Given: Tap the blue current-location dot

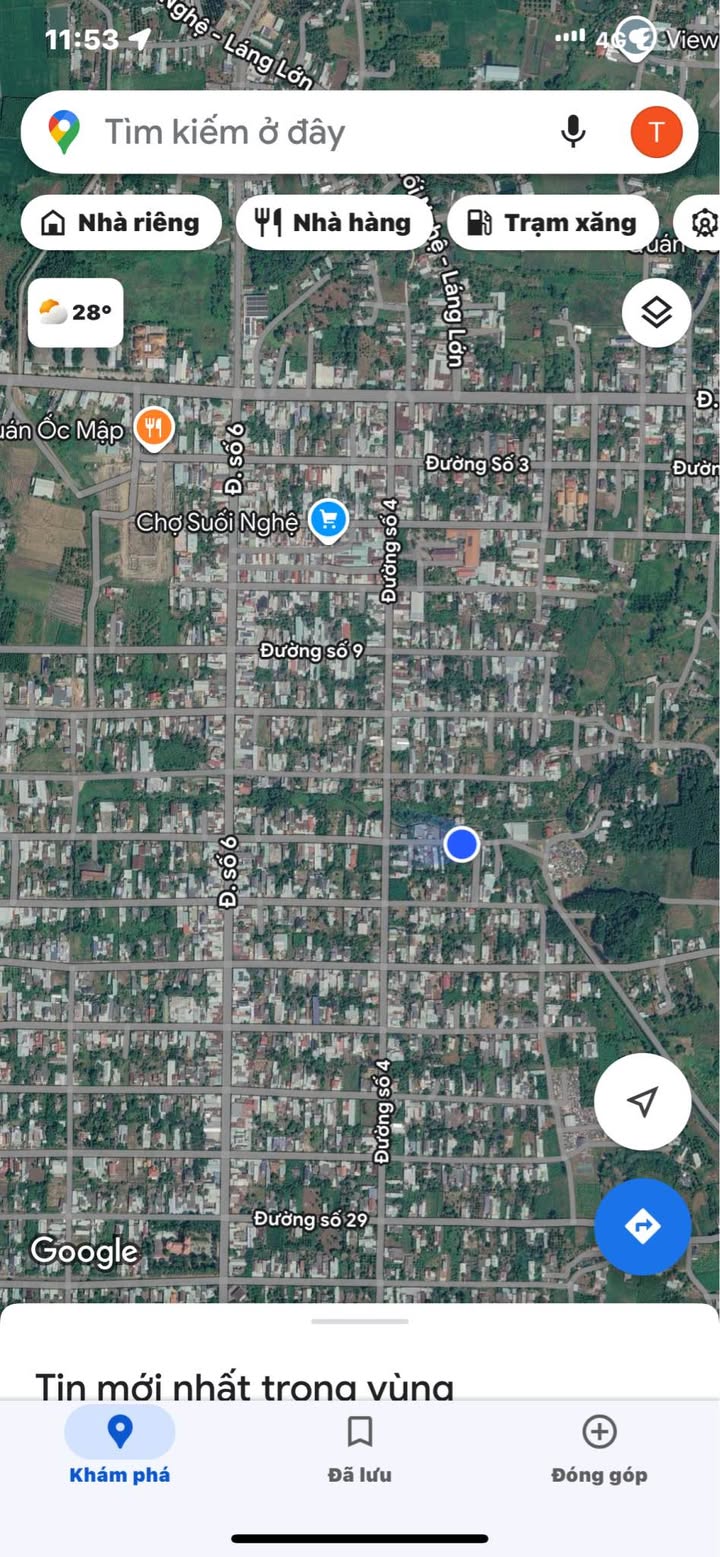Looking at the screenshot, I should click(x=461, y=844).
